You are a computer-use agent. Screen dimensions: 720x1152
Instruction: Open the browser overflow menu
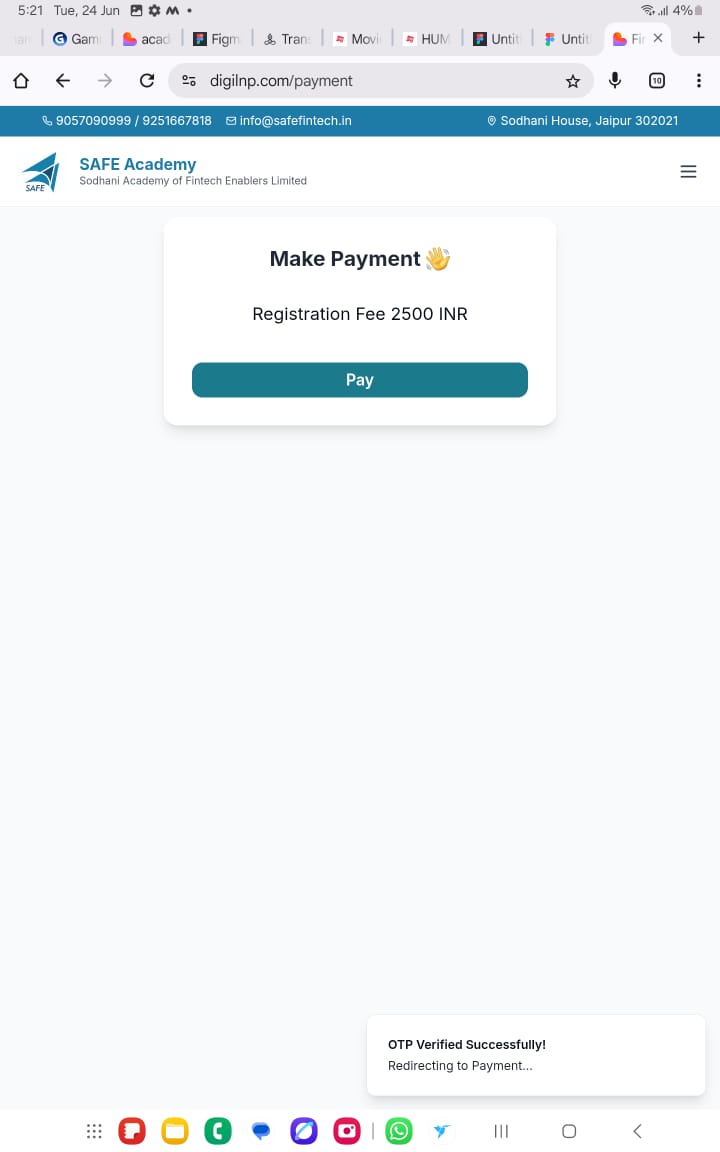699,81
